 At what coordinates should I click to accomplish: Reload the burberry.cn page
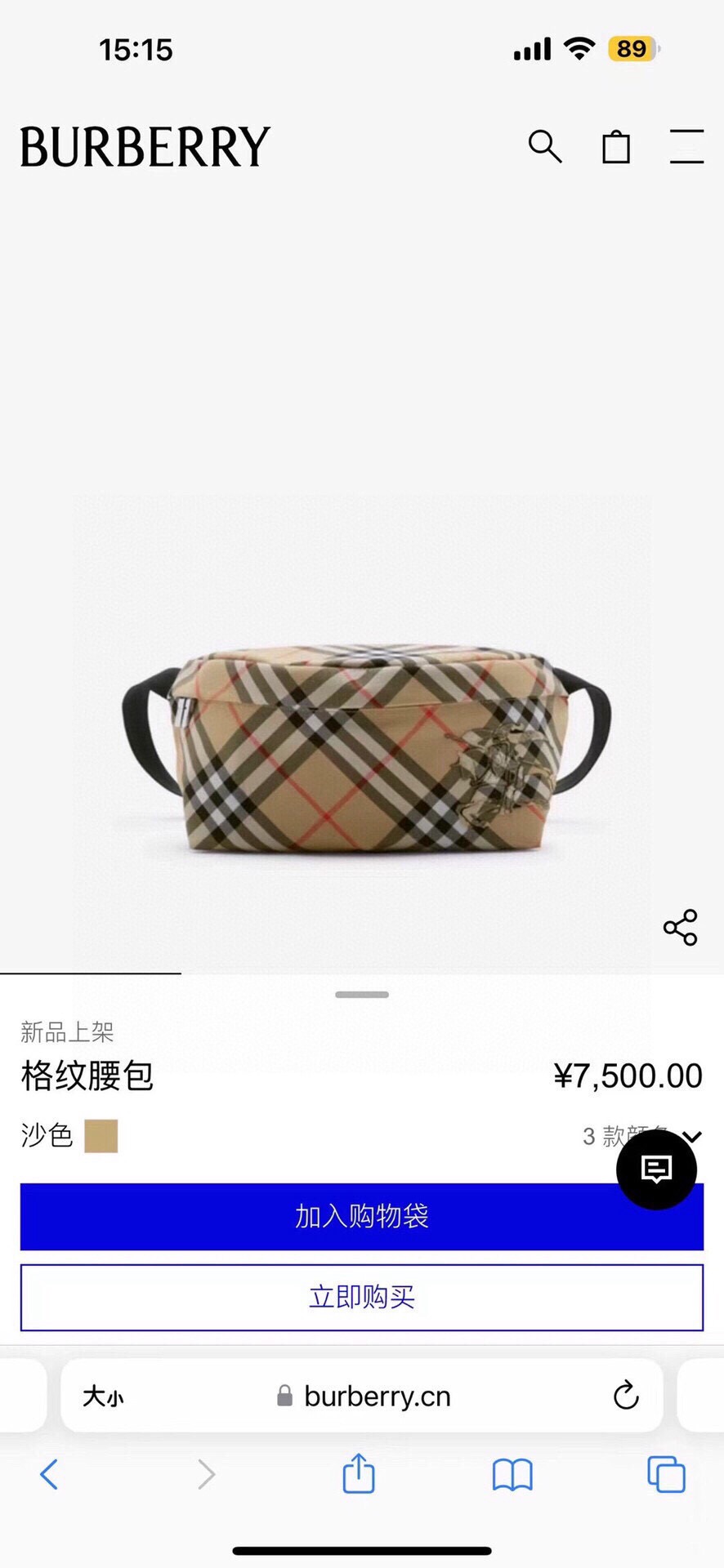626,1396
